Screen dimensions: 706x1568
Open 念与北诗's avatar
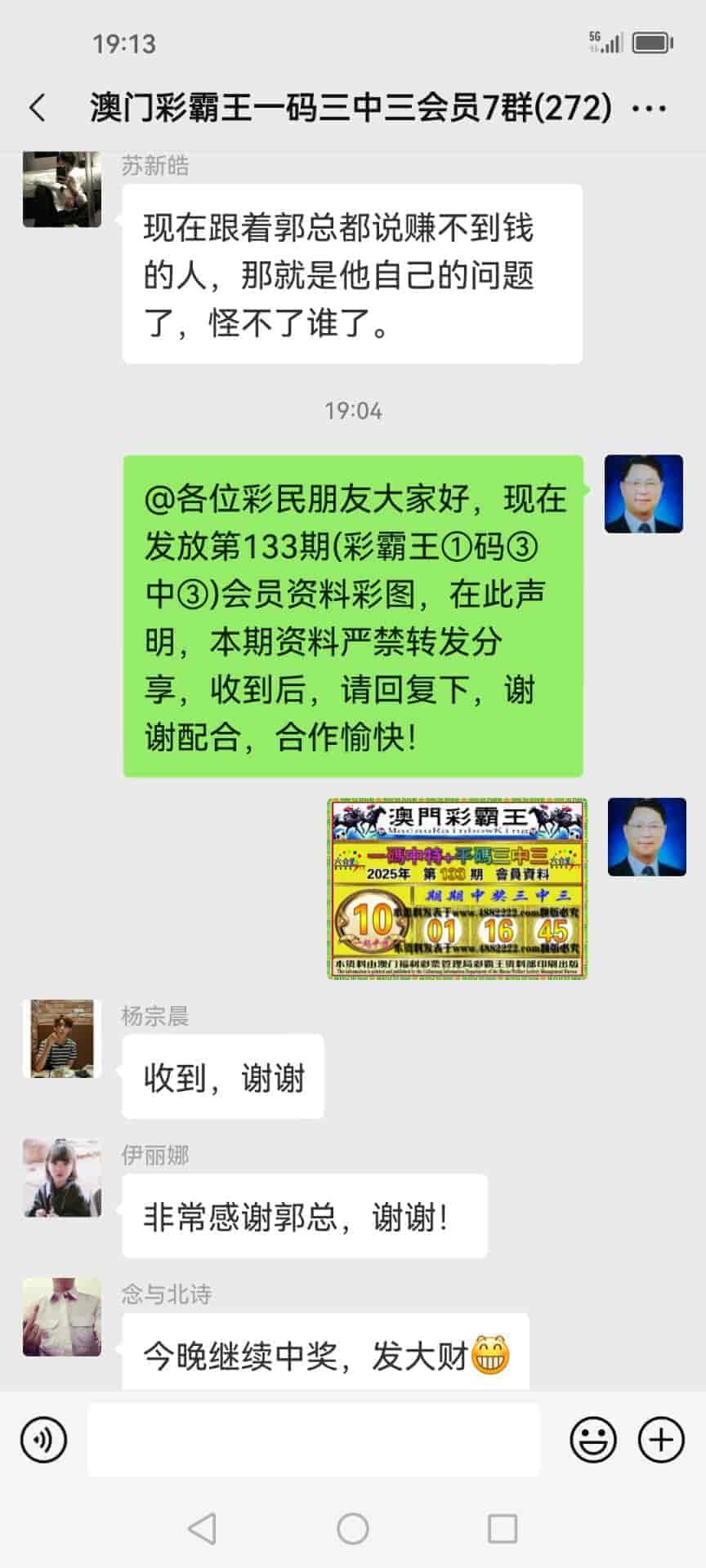[62, 1316]
